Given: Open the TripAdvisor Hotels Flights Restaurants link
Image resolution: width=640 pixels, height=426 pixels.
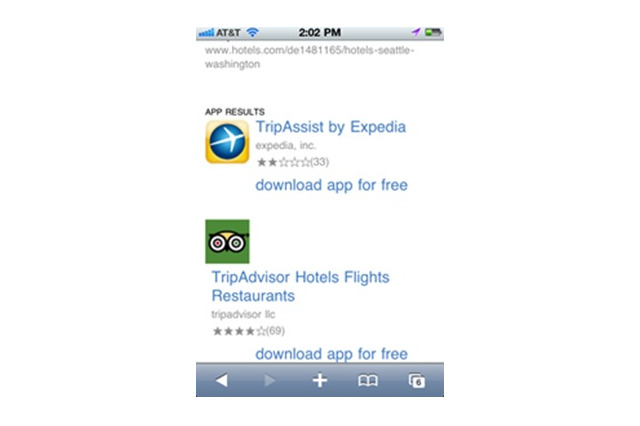Looking at the screenshot, I should tap(300, 286).
